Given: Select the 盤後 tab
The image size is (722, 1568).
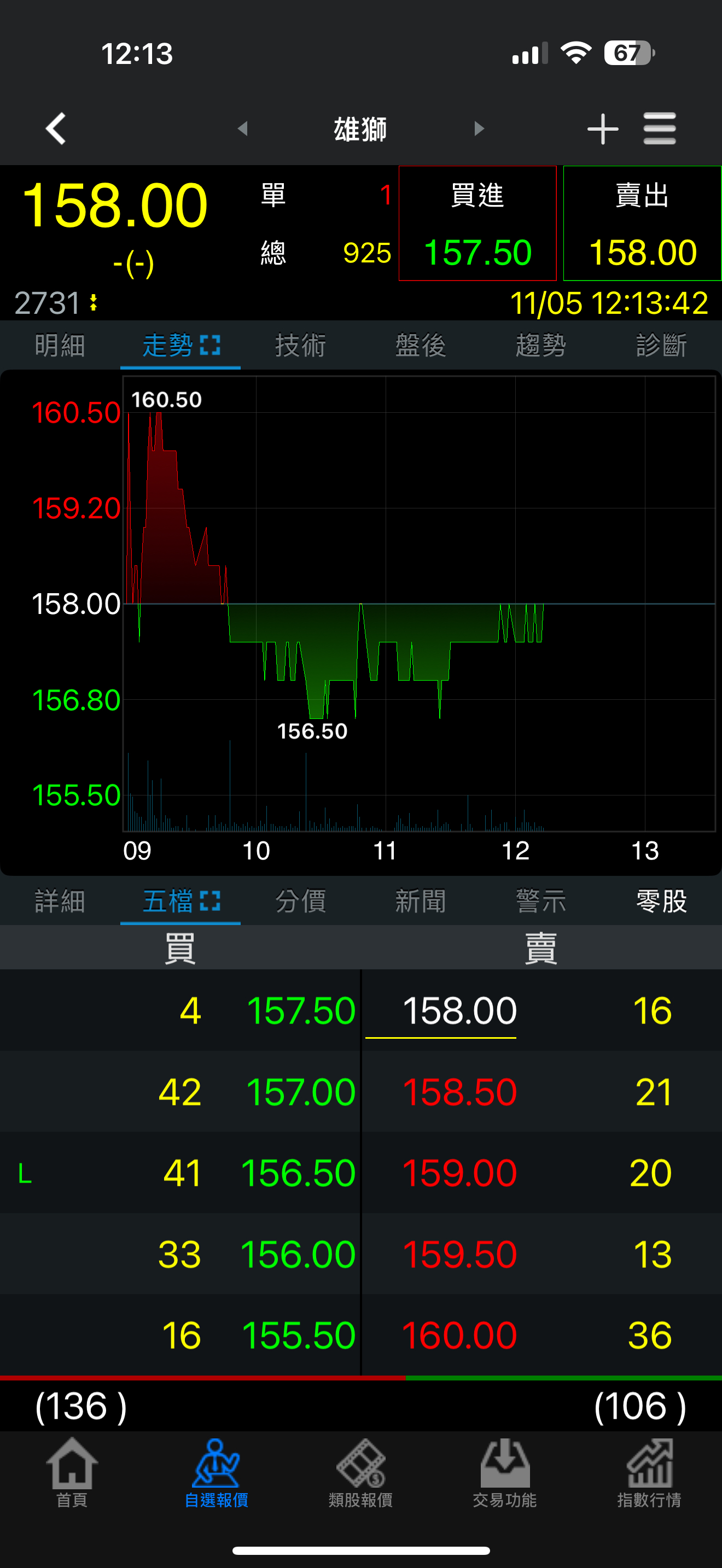Looking at the screenshot, I should (x=421, y=346).
